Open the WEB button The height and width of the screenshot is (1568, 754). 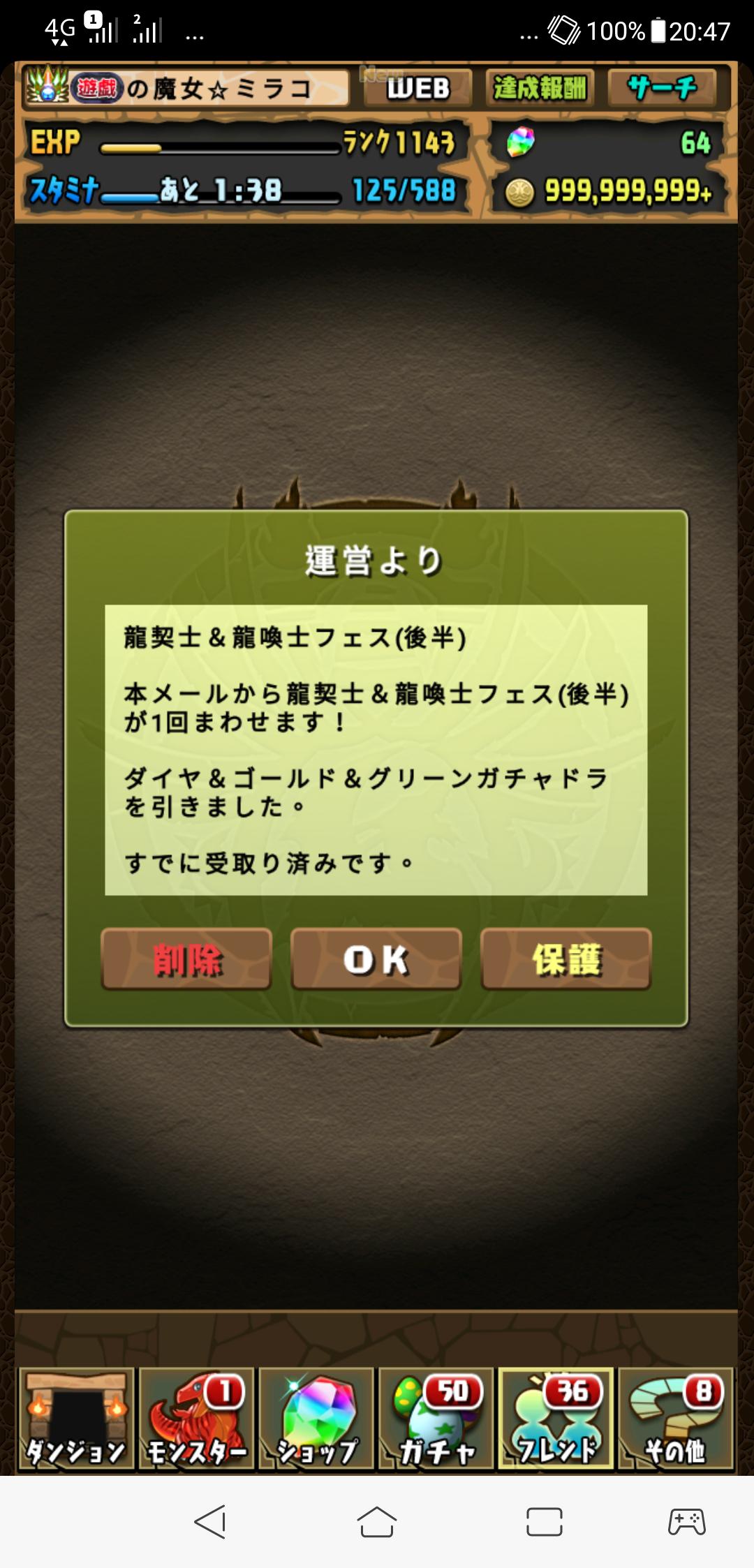click(x=418, y=89)
